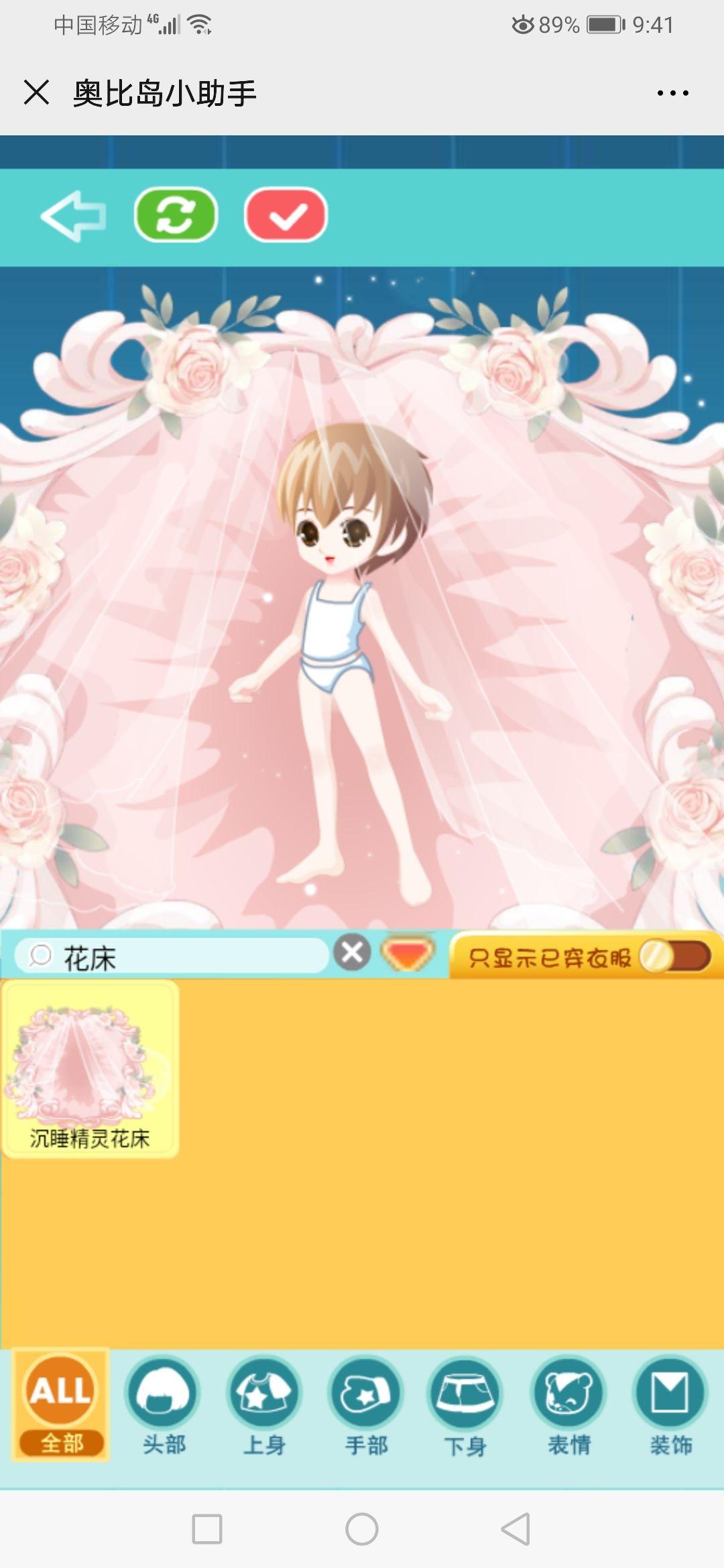Show 装饰 items
This screenshot has height=1568, width=724.
point(670,1405)
